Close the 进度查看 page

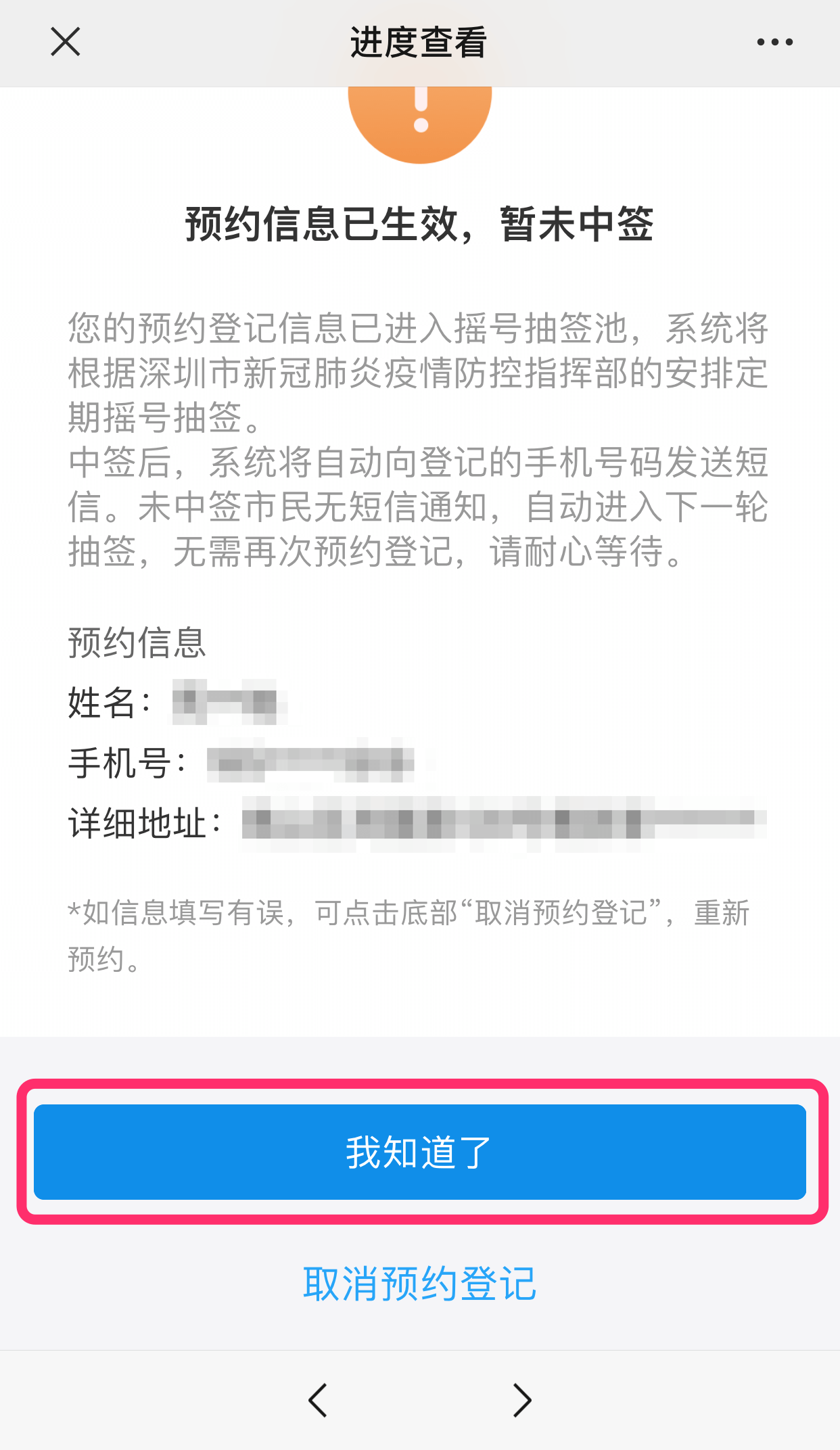click(66, 42)
